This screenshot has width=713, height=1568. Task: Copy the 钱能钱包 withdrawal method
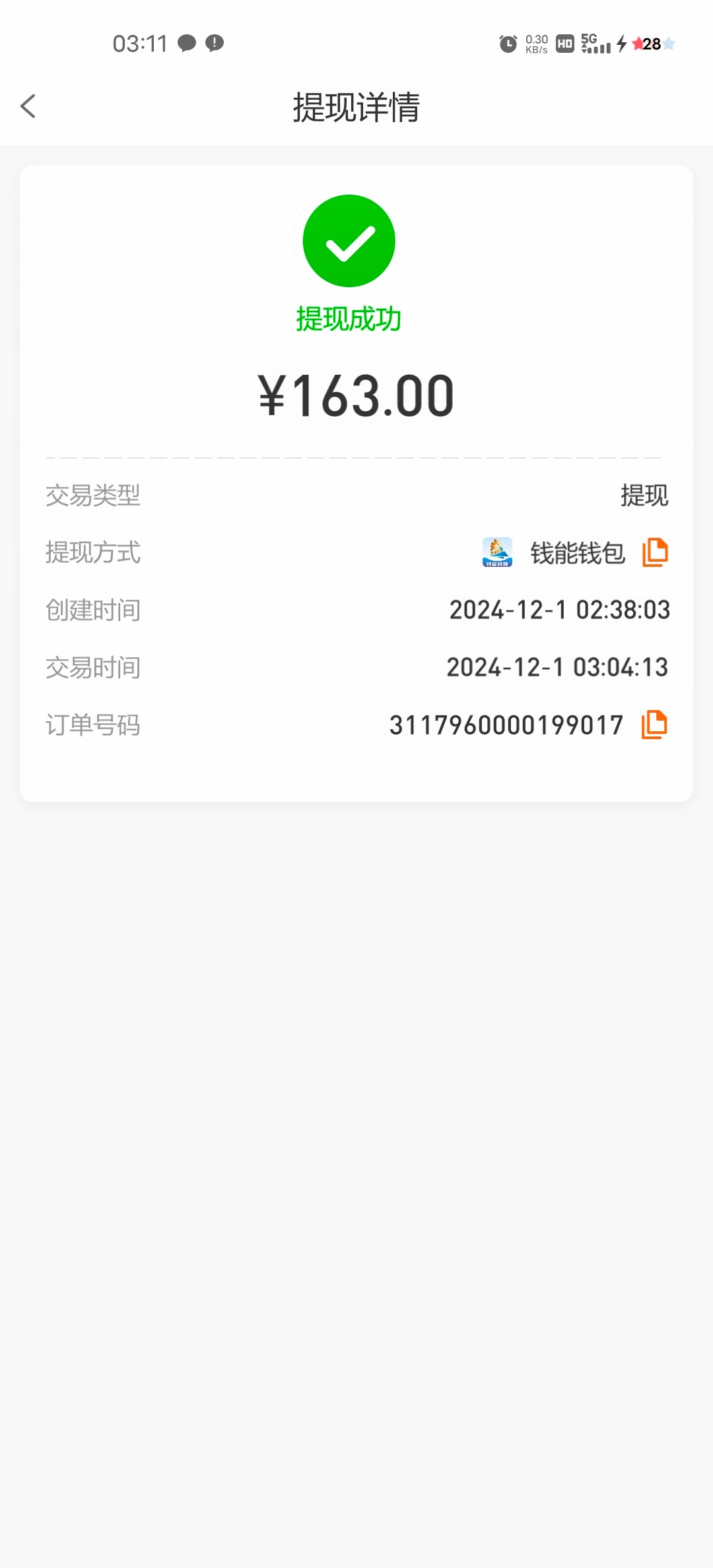[655, 552]
